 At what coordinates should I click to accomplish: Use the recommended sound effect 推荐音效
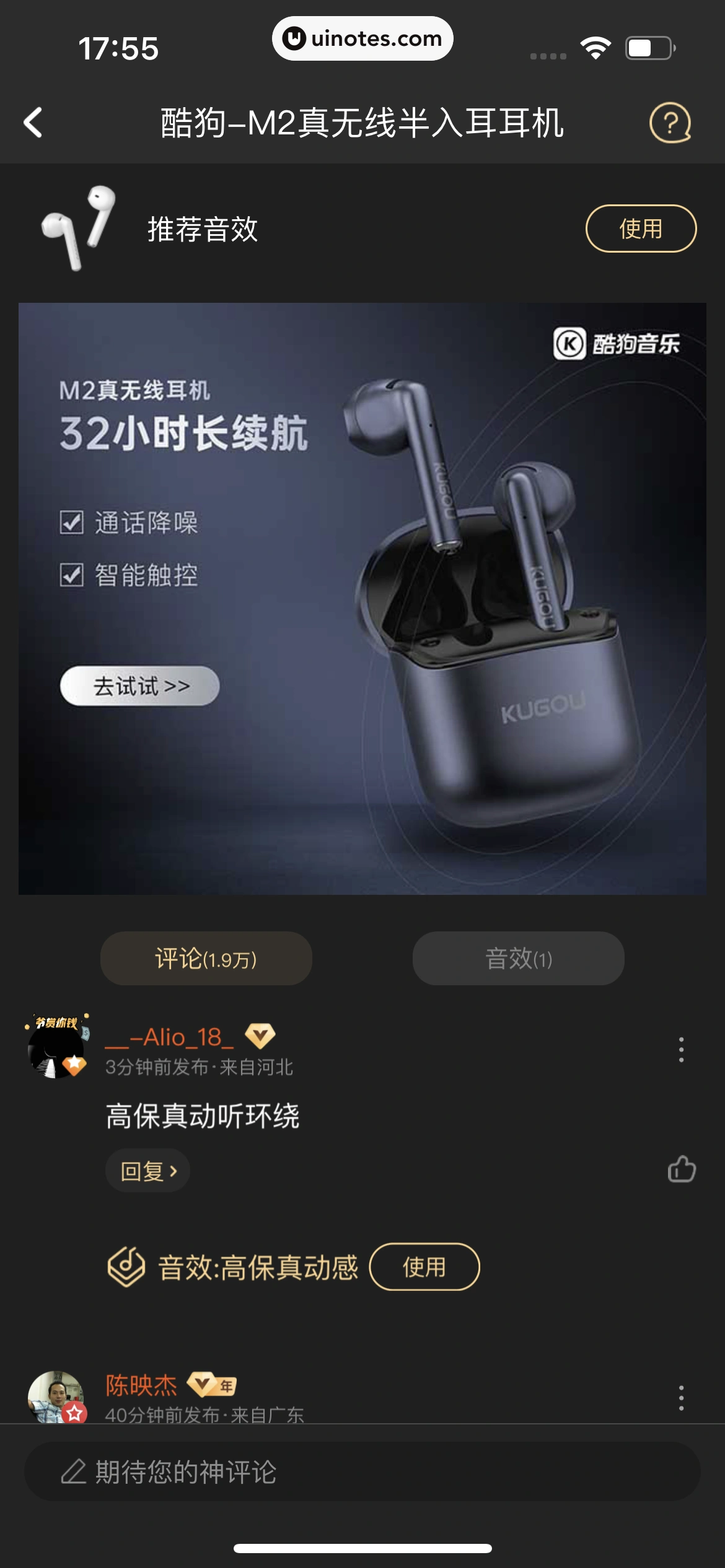pyautogui.click(x=641, y=229)
